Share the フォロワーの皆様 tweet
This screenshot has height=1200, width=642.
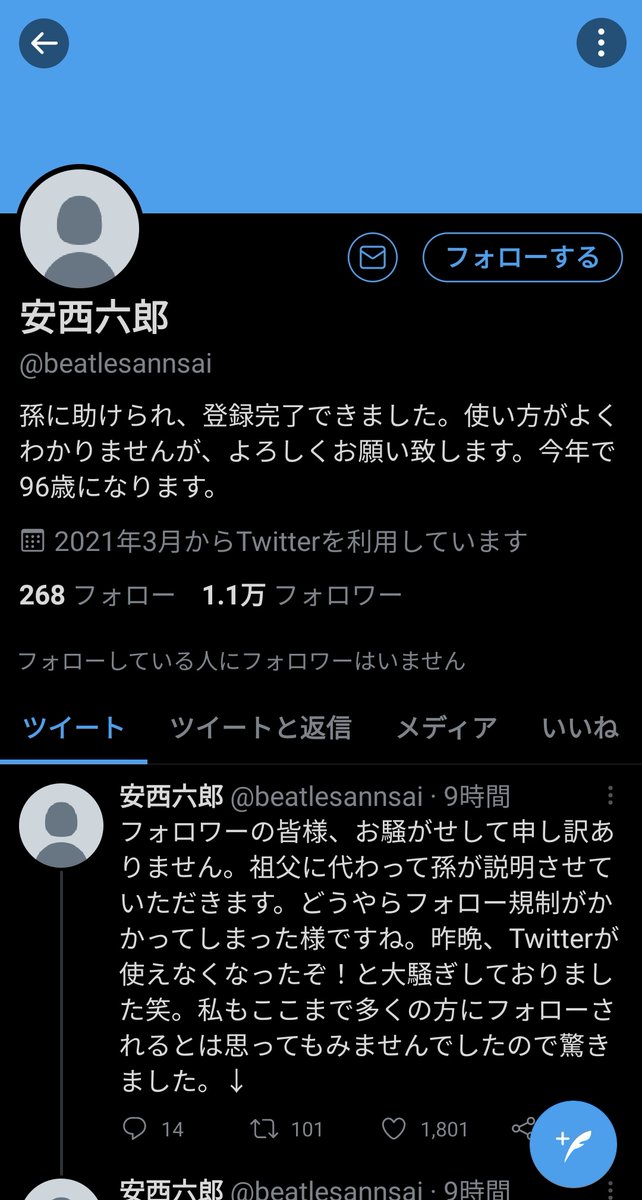[522, 1129]
